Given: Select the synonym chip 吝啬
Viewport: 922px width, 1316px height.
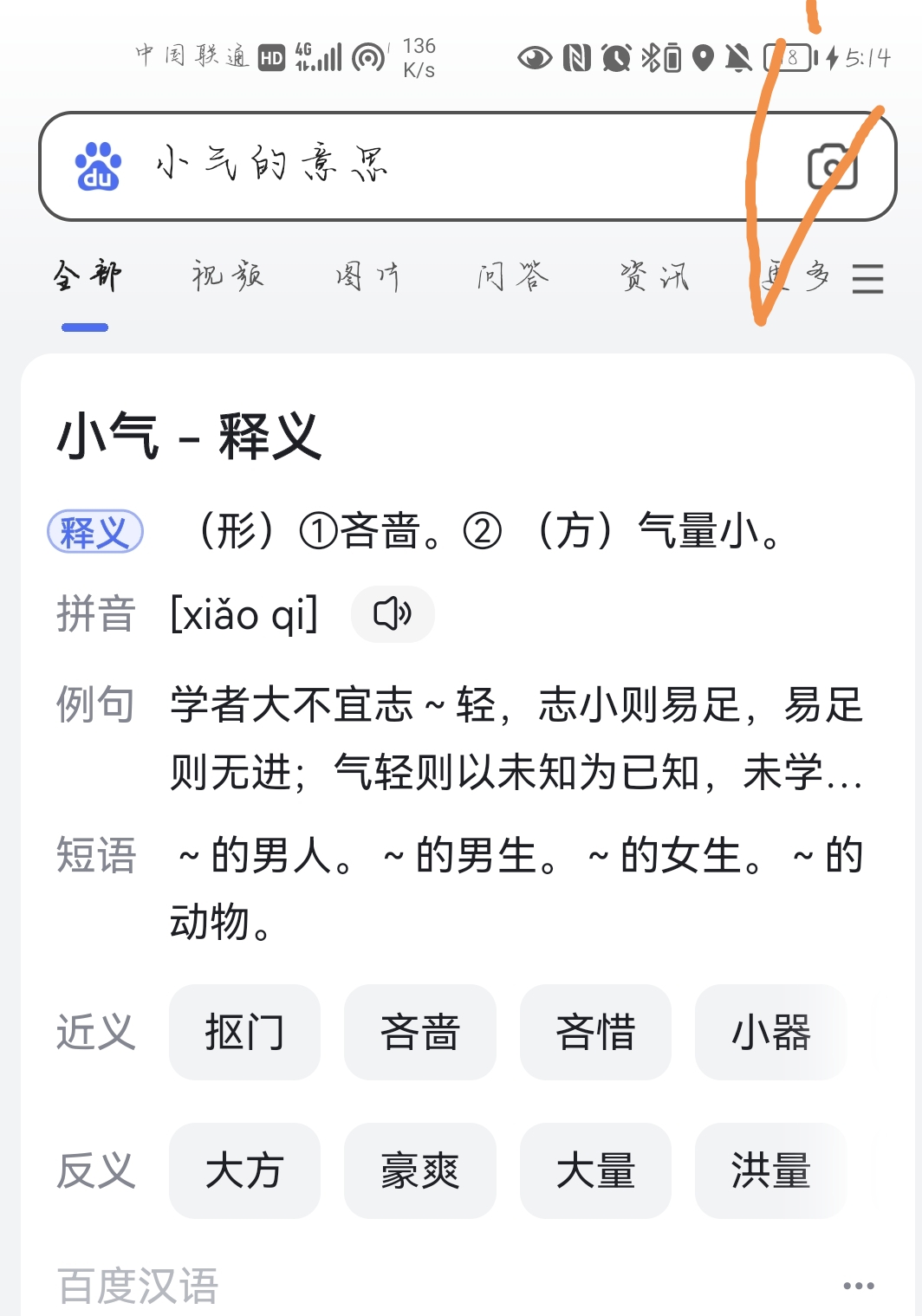Looking at the screenshot, I should coord(420,1032).
